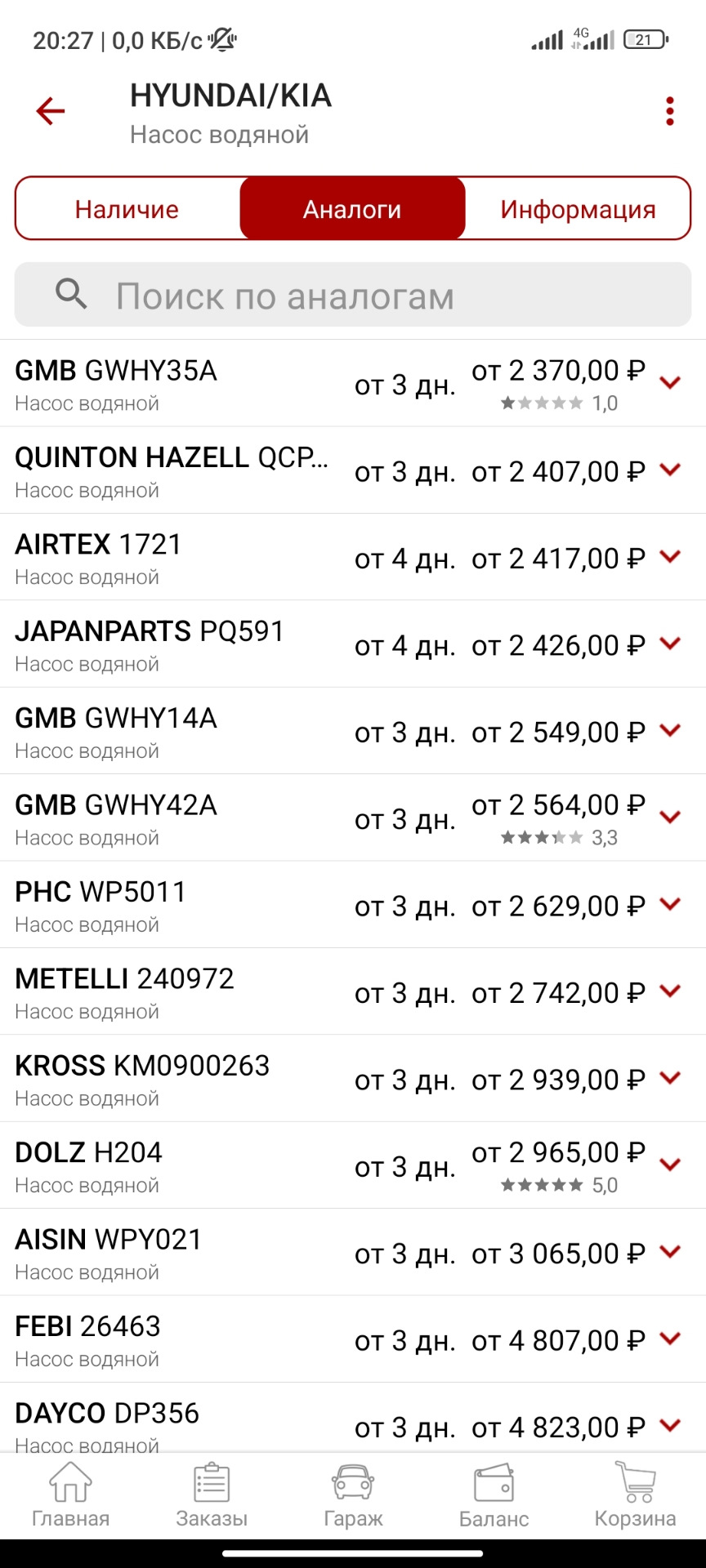The image size is (706, 1568).
Task: Expand the DOLZ H204 offers
Action: point(670,1165)
